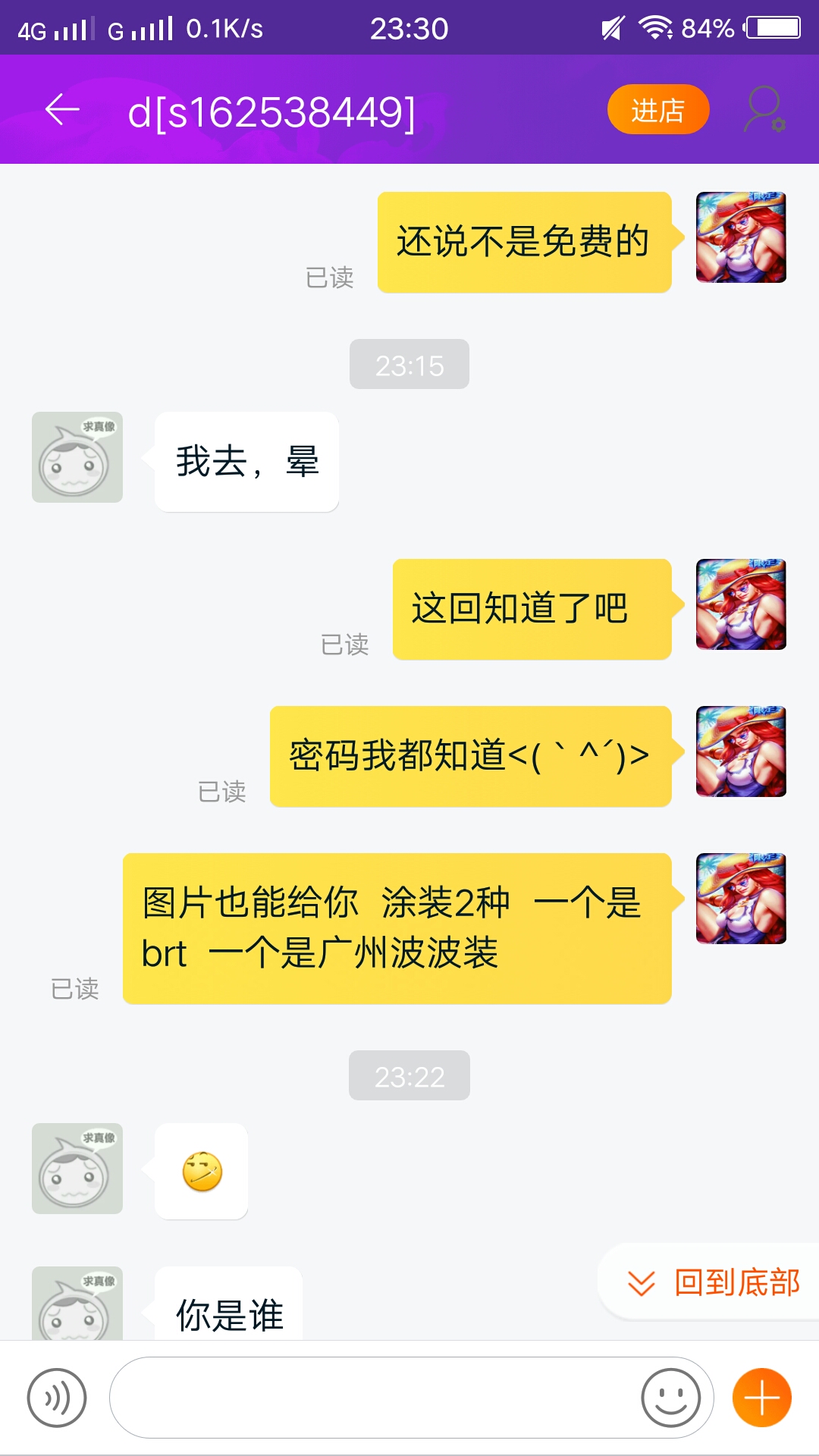Switch to voice message input
The width and height of the screenshot is (819, 1456).
coord(57,1398)
